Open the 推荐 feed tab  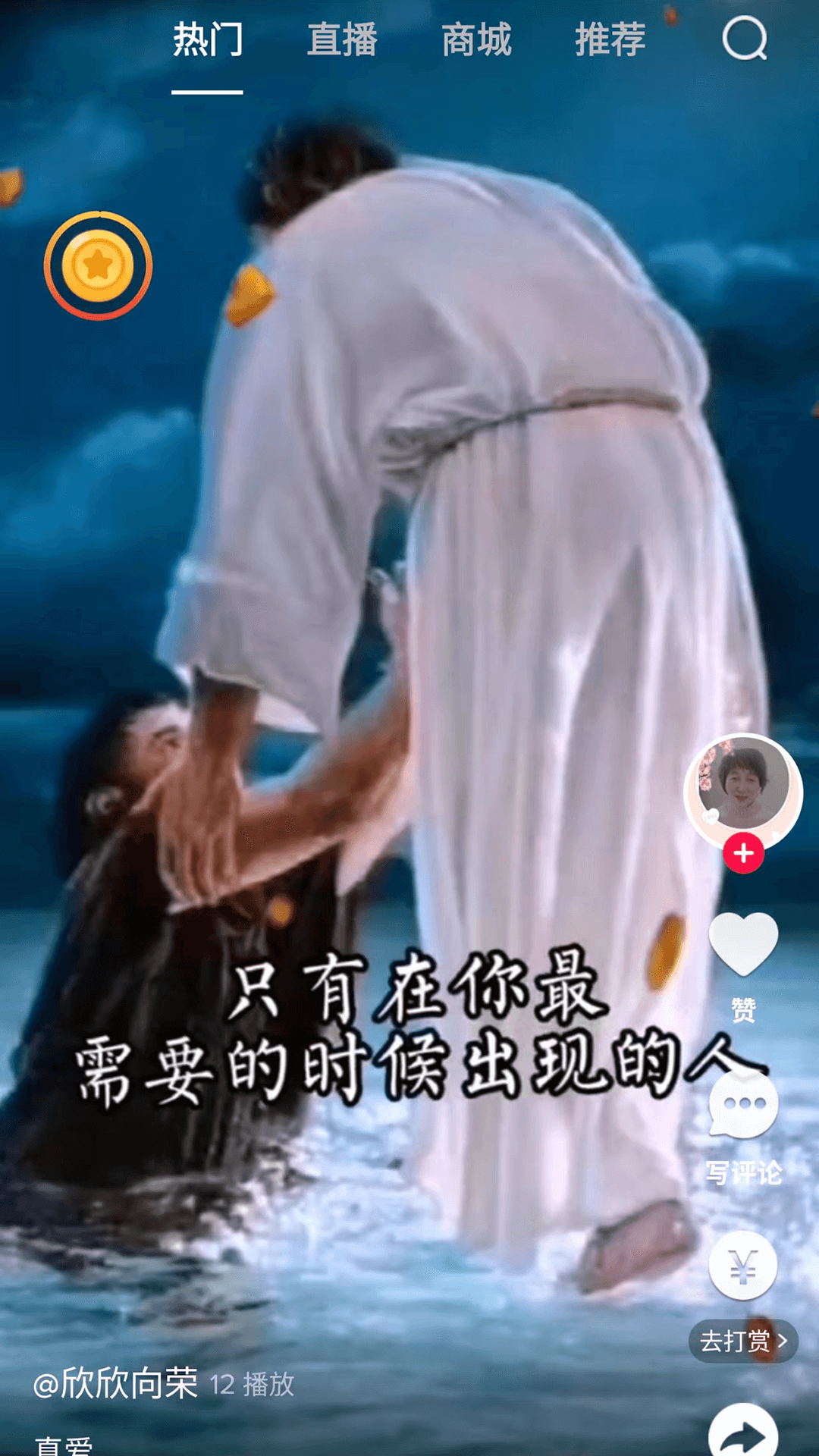(x=611, y=42)
